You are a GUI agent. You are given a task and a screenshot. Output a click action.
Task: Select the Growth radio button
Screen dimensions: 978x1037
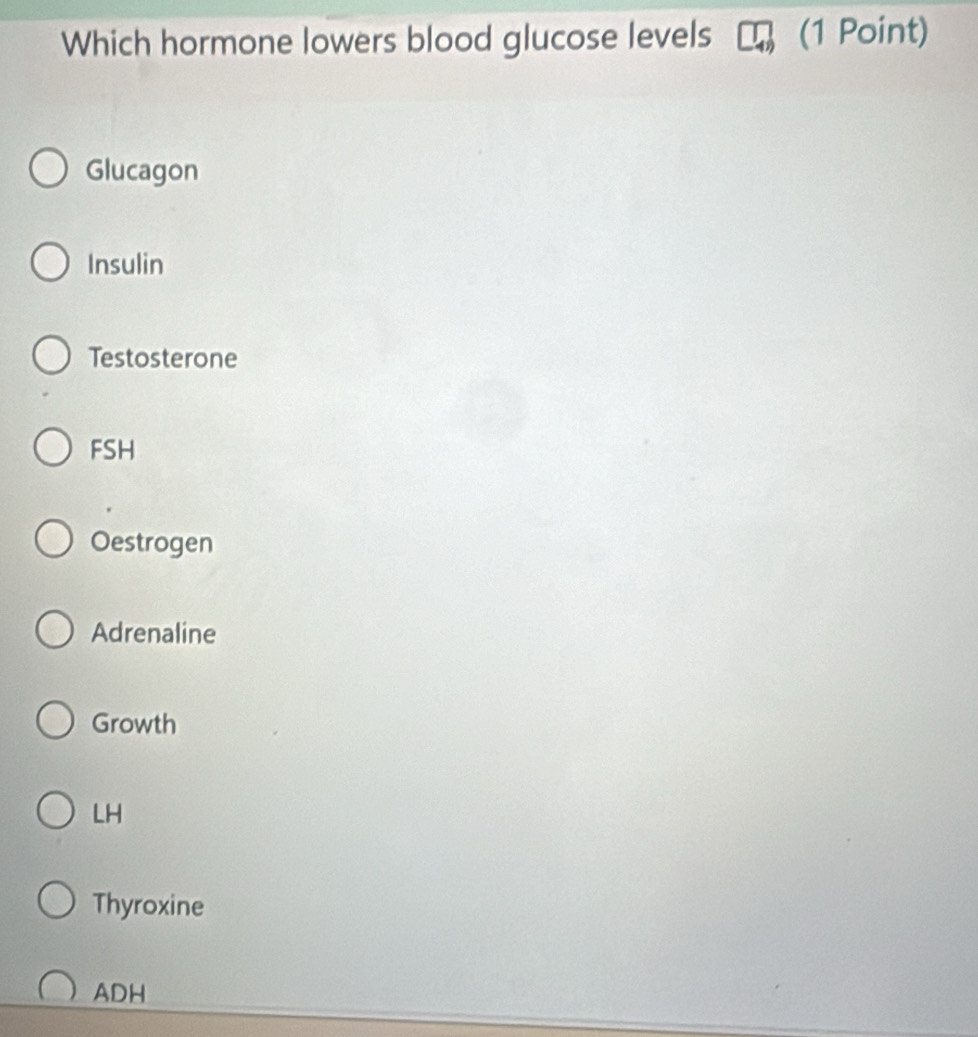click(x=55, y=723)
